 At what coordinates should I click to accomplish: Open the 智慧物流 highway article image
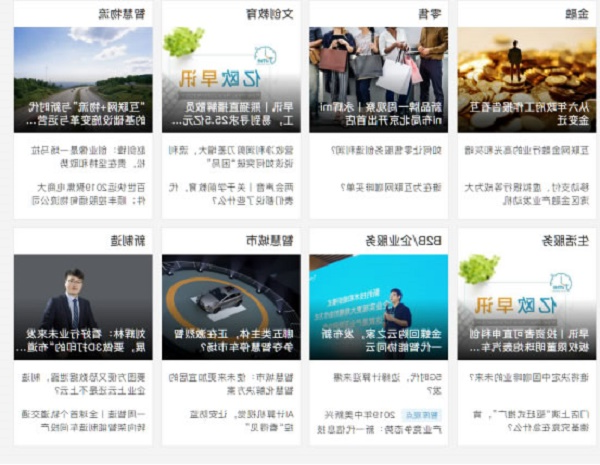[x=83, y=80]
